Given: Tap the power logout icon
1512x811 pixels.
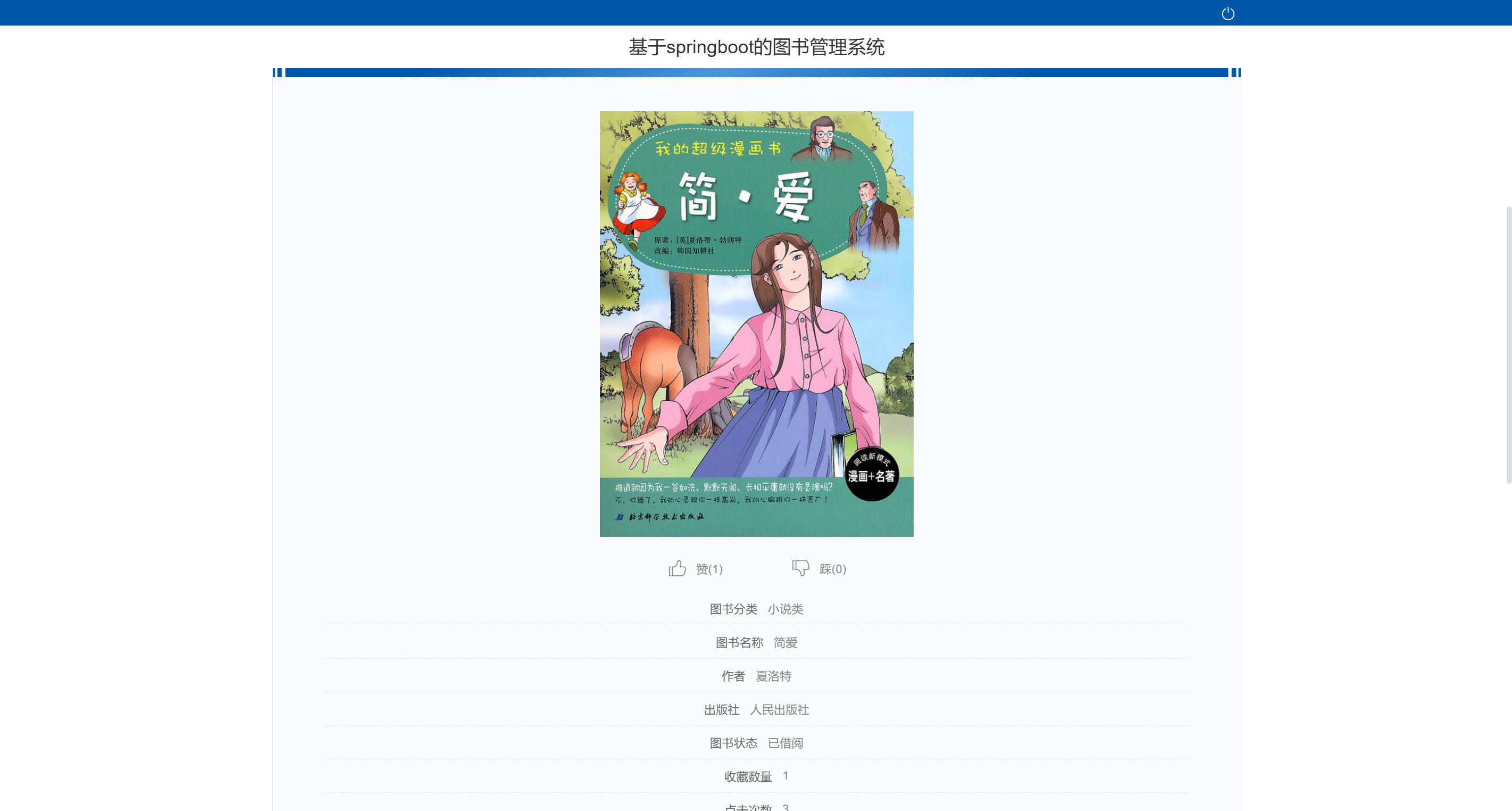Looking at the screenshot, I should click(1227, 13).
